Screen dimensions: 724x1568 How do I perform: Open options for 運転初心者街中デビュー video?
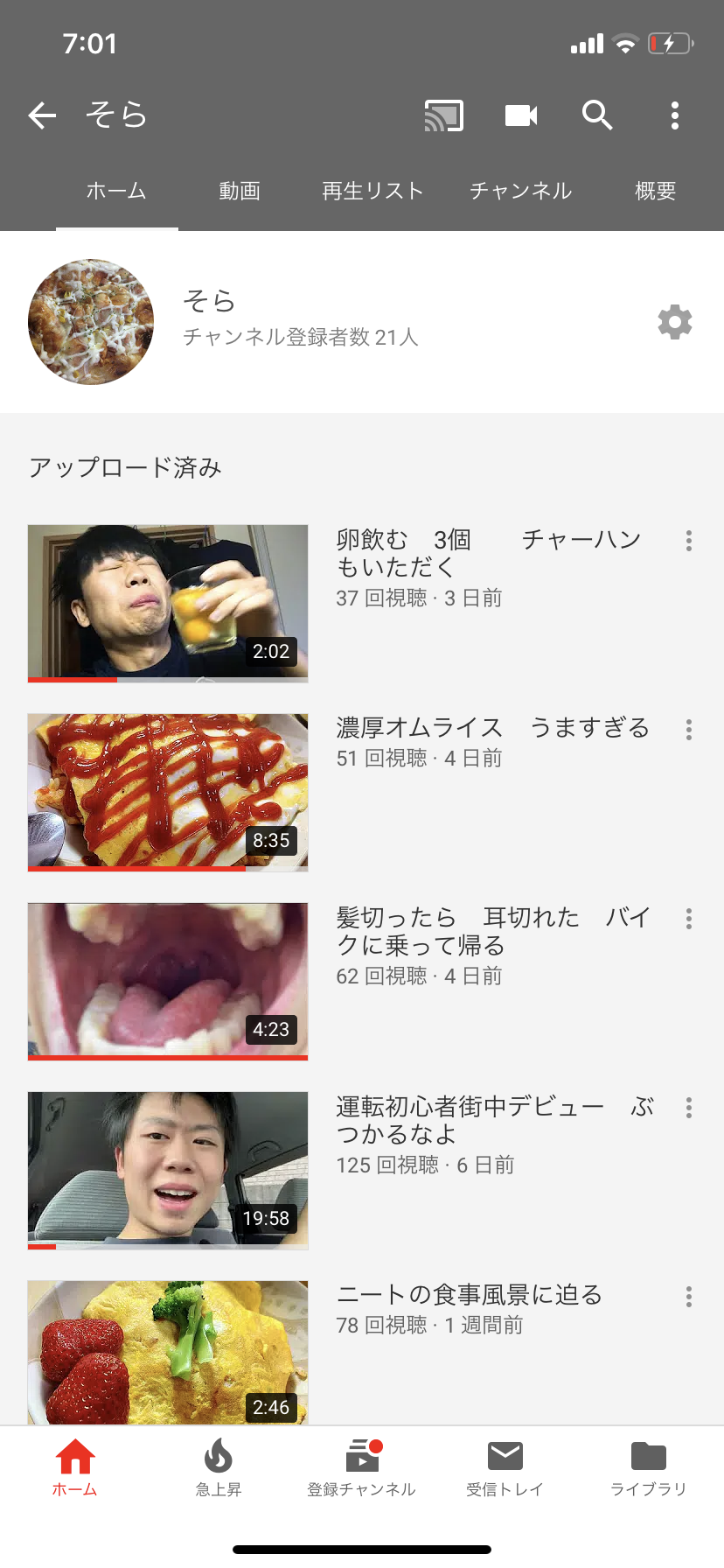[689, 1108]
